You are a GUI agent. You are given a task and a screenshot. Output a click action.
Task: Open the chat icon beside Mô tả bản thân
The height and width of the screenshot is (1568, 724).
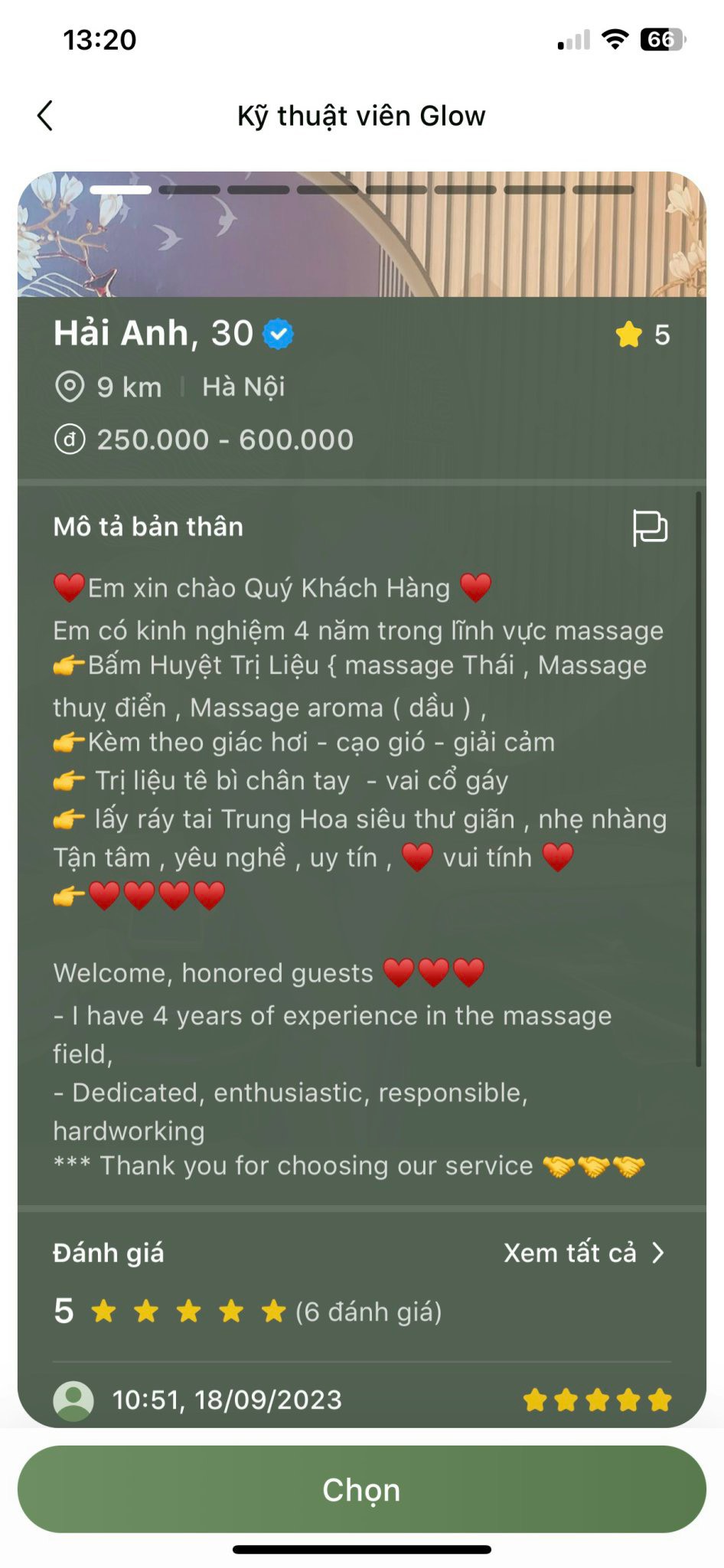tap(650, 528)
